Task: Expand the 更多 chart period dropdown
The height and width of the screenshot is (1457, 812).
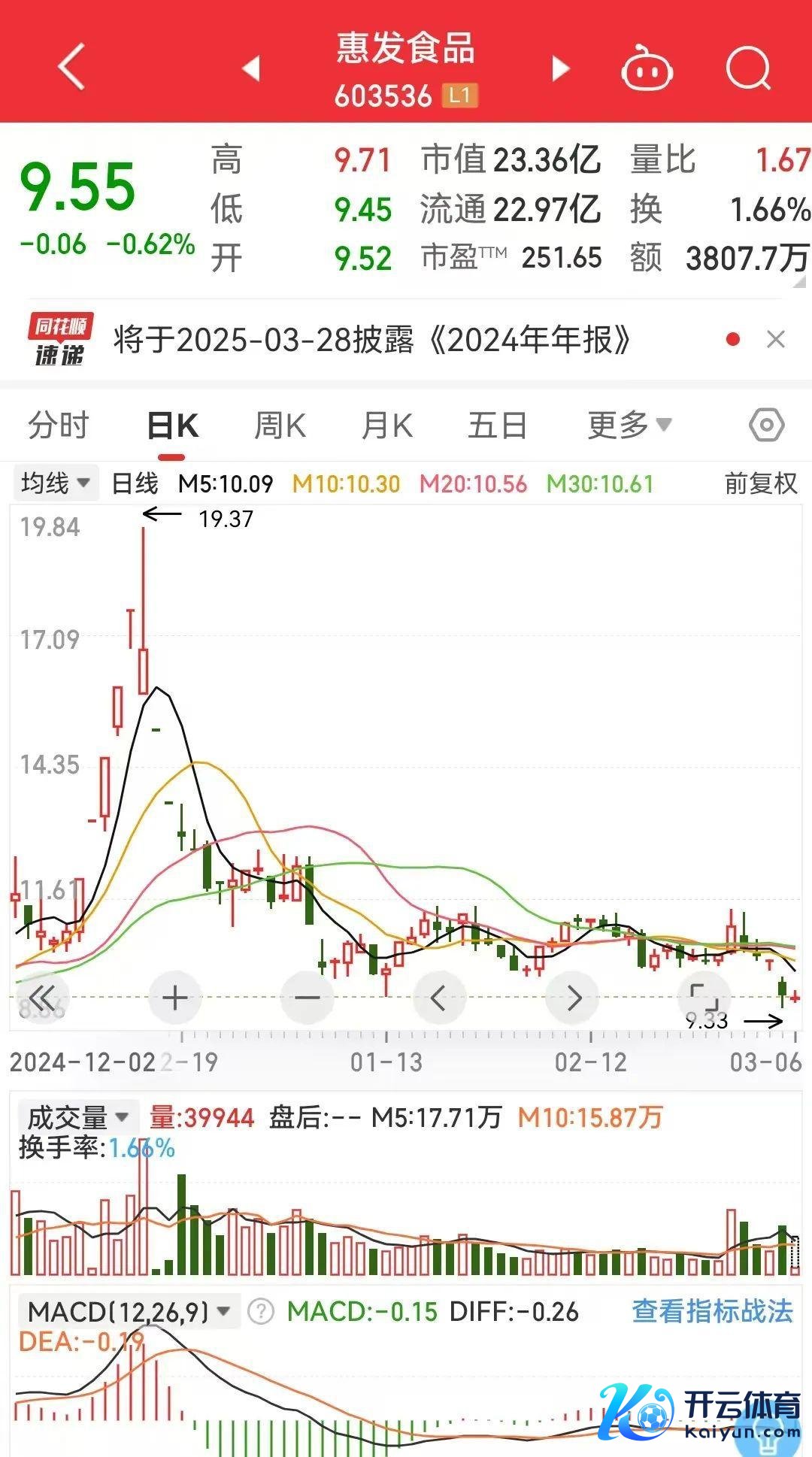Action: pyautogui.click(x=629, y=426)
